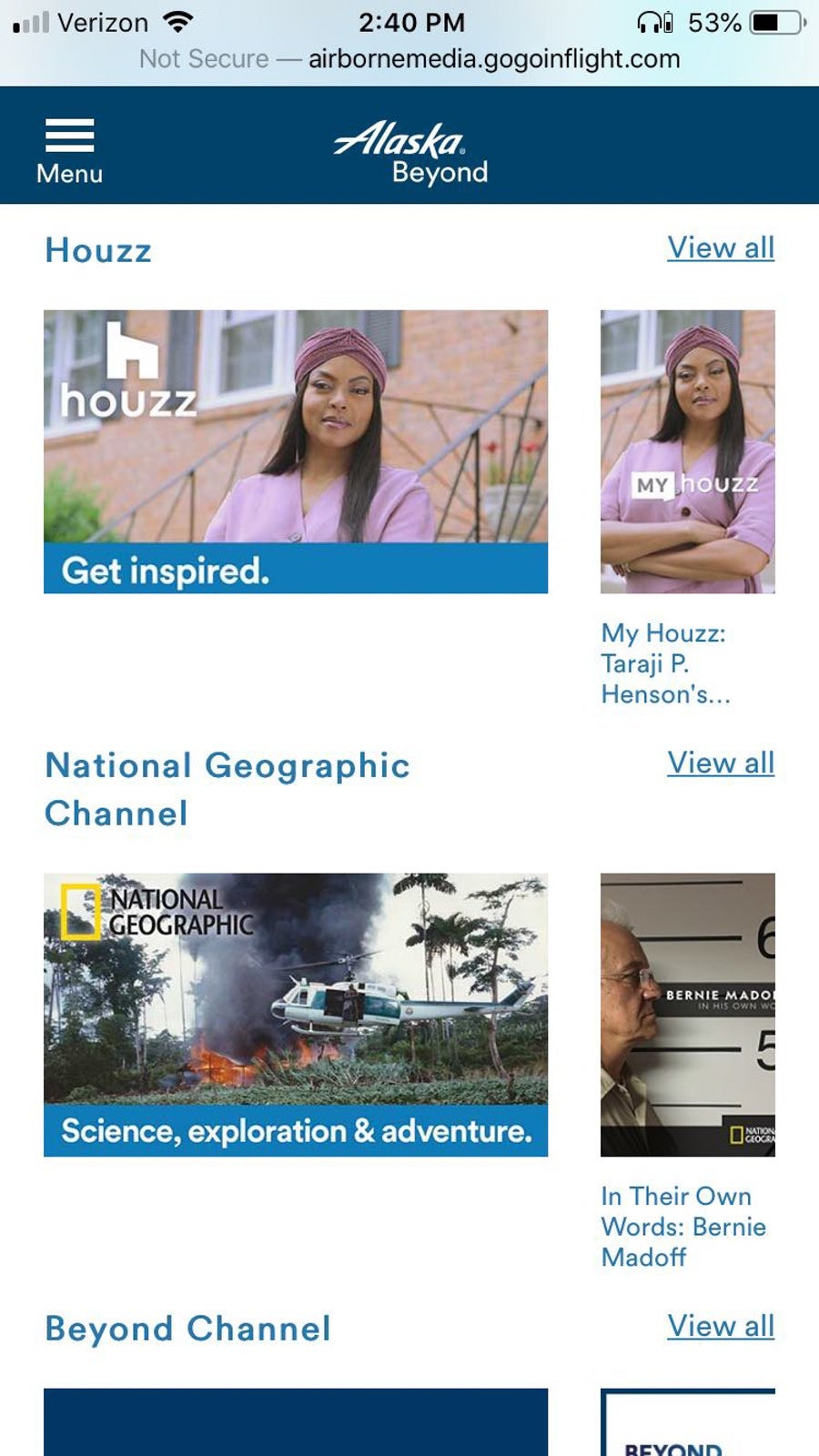The image size is (819, 1456).
Task: View all National Geographic Channel content
Action: click(x=720, y=763)
